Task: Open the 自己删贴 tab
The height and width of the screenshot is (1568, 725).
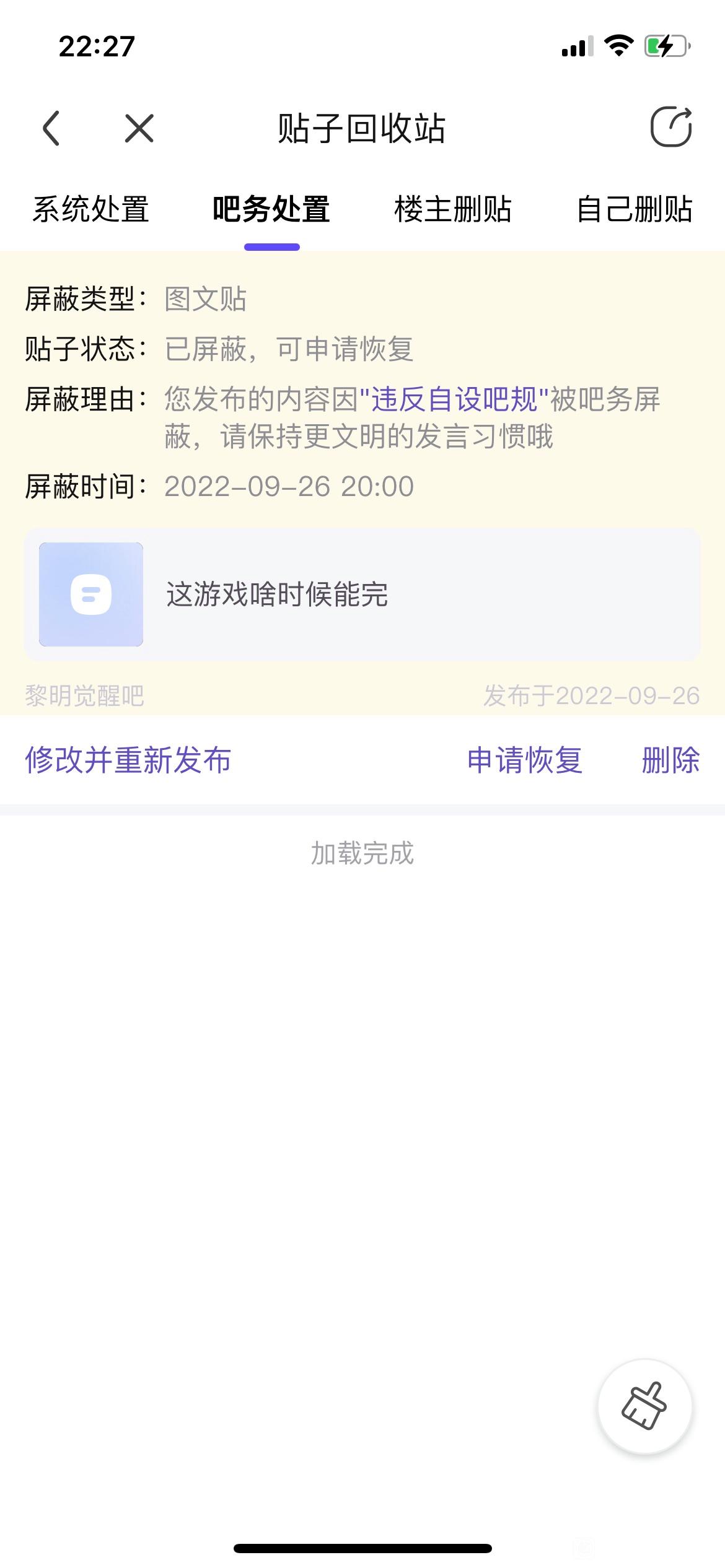Action: click(635, 209)
